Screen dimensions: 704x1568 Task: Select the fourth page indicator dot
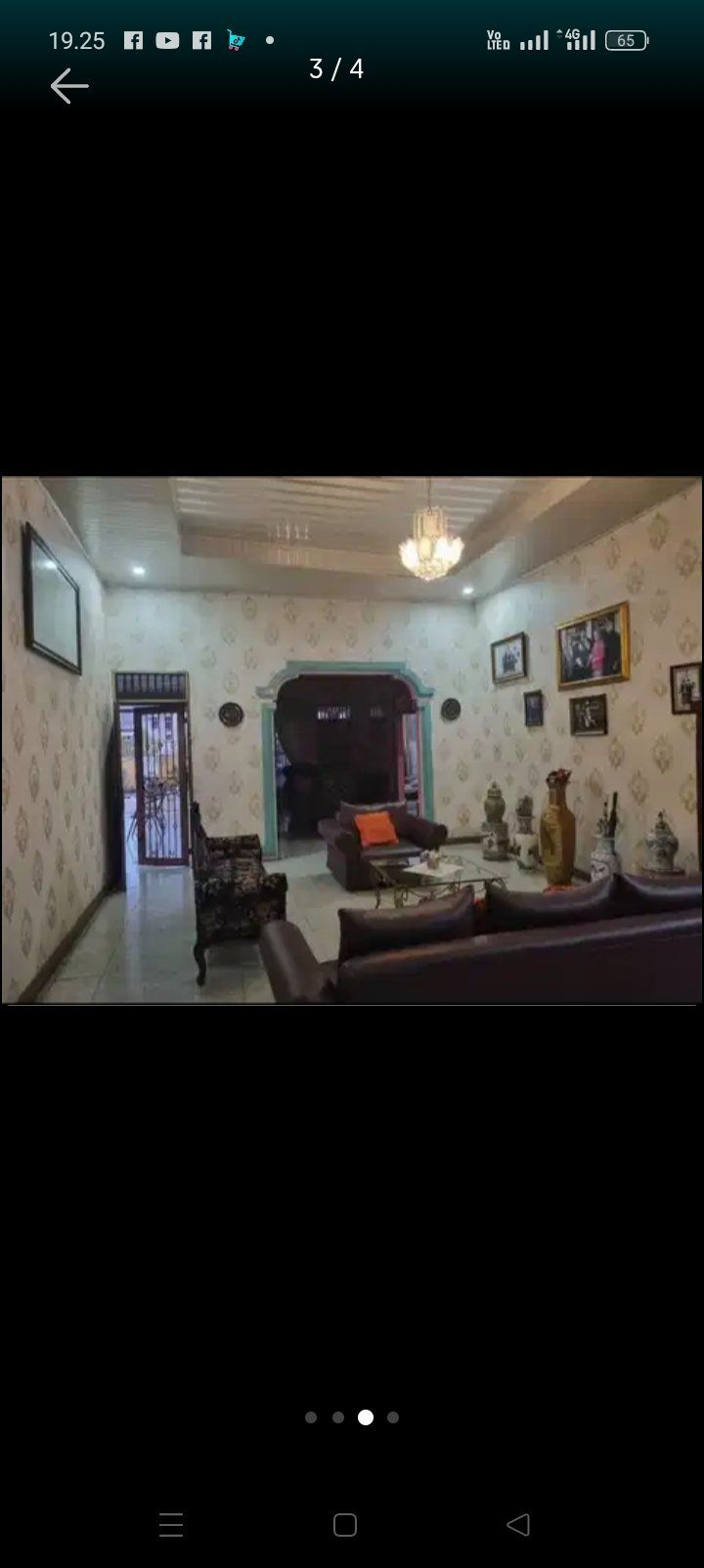coord(393,1417)
